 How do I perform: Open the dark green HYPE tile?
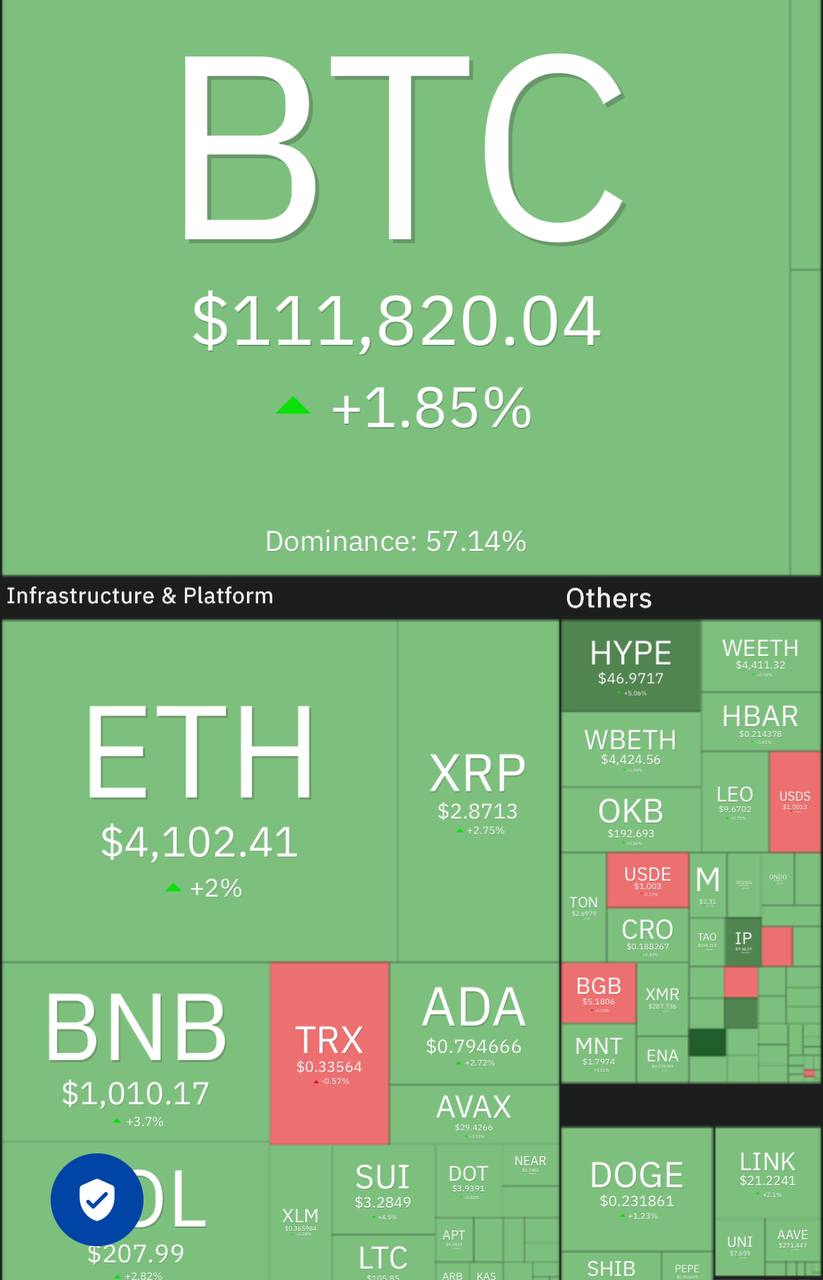[631, 665]
